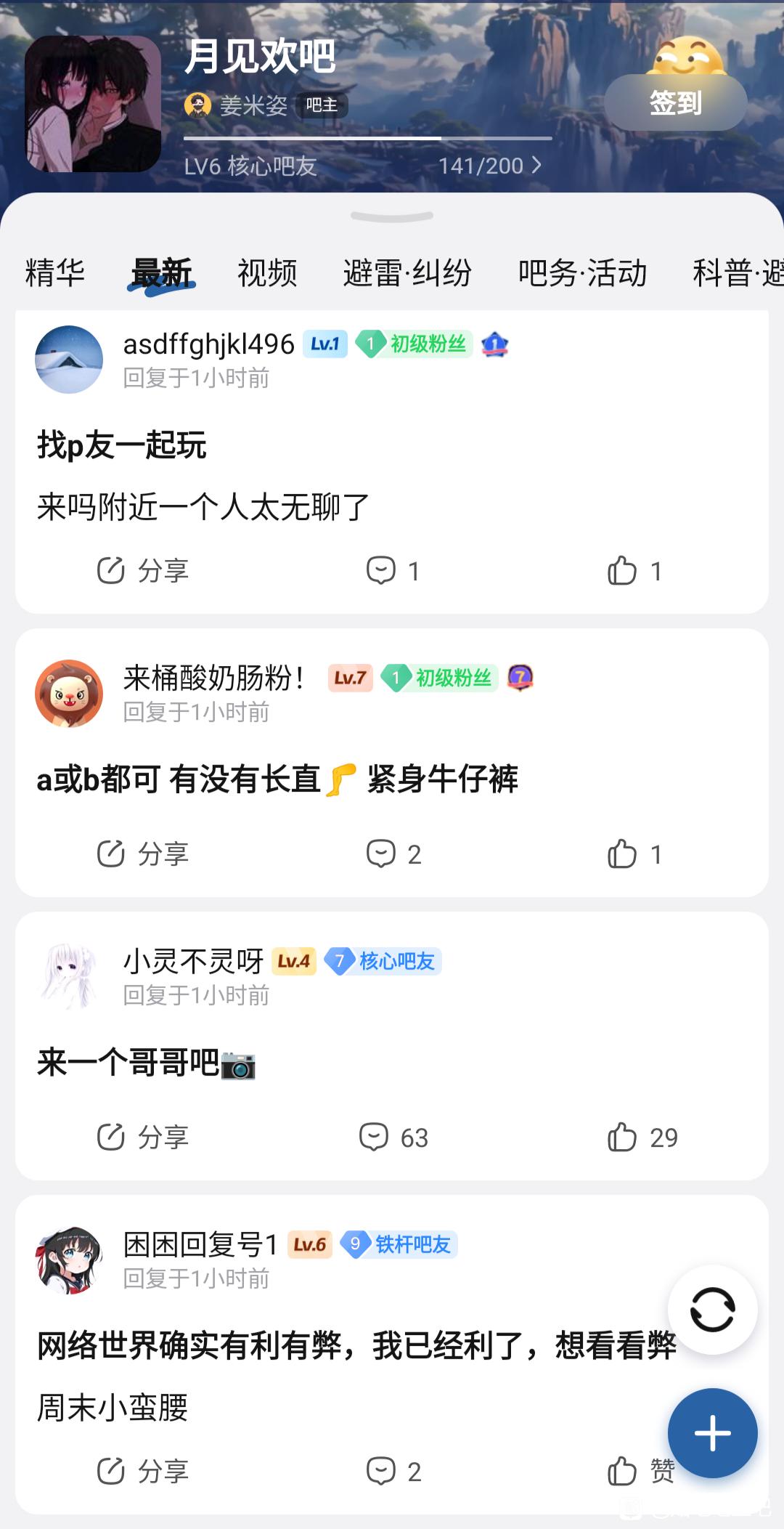View 吧主 姜米姿's profile

[253, 105]
